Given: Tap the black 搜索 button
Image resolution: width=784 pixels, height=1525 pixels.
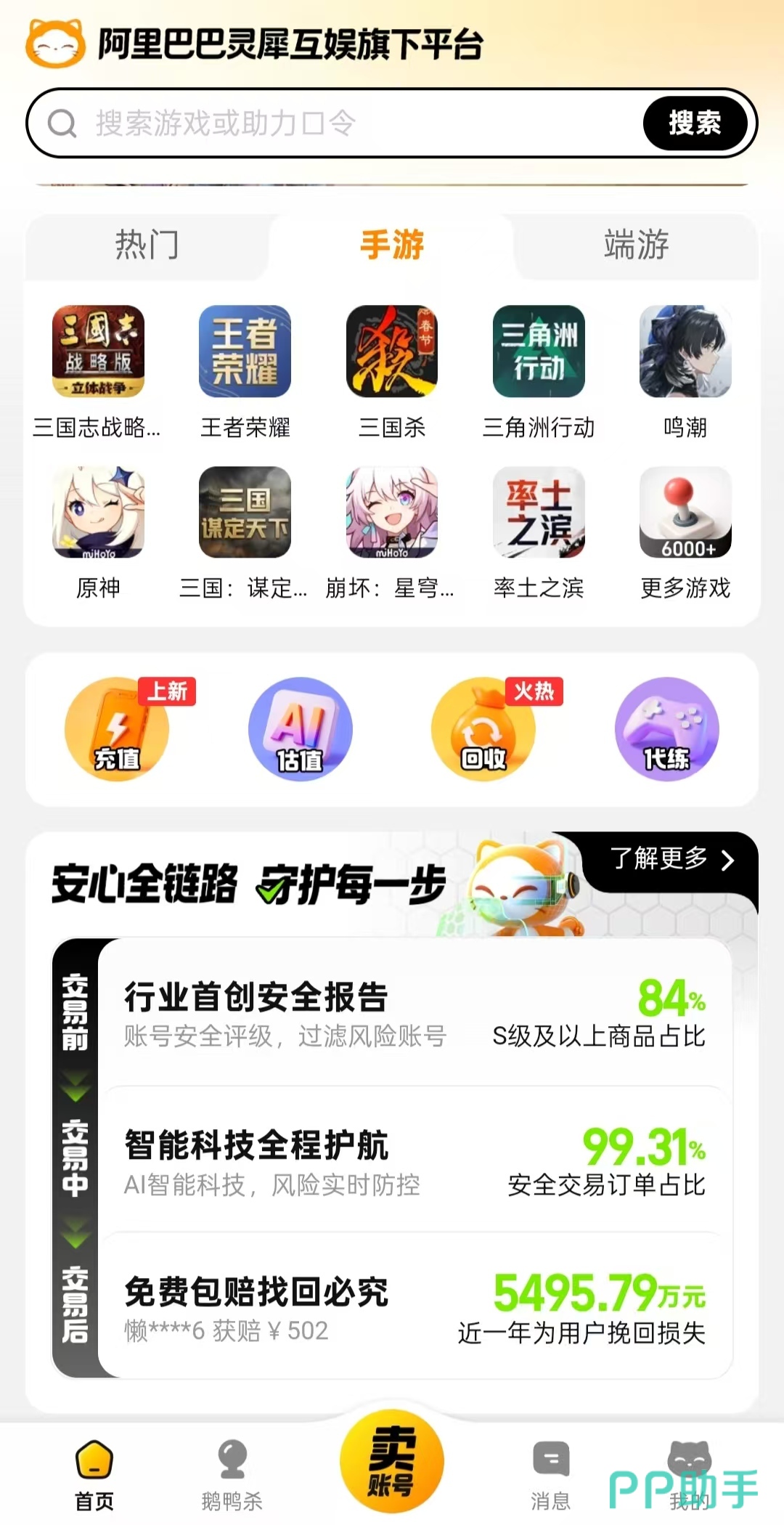Looking at the screenshot, I should 695,123.
